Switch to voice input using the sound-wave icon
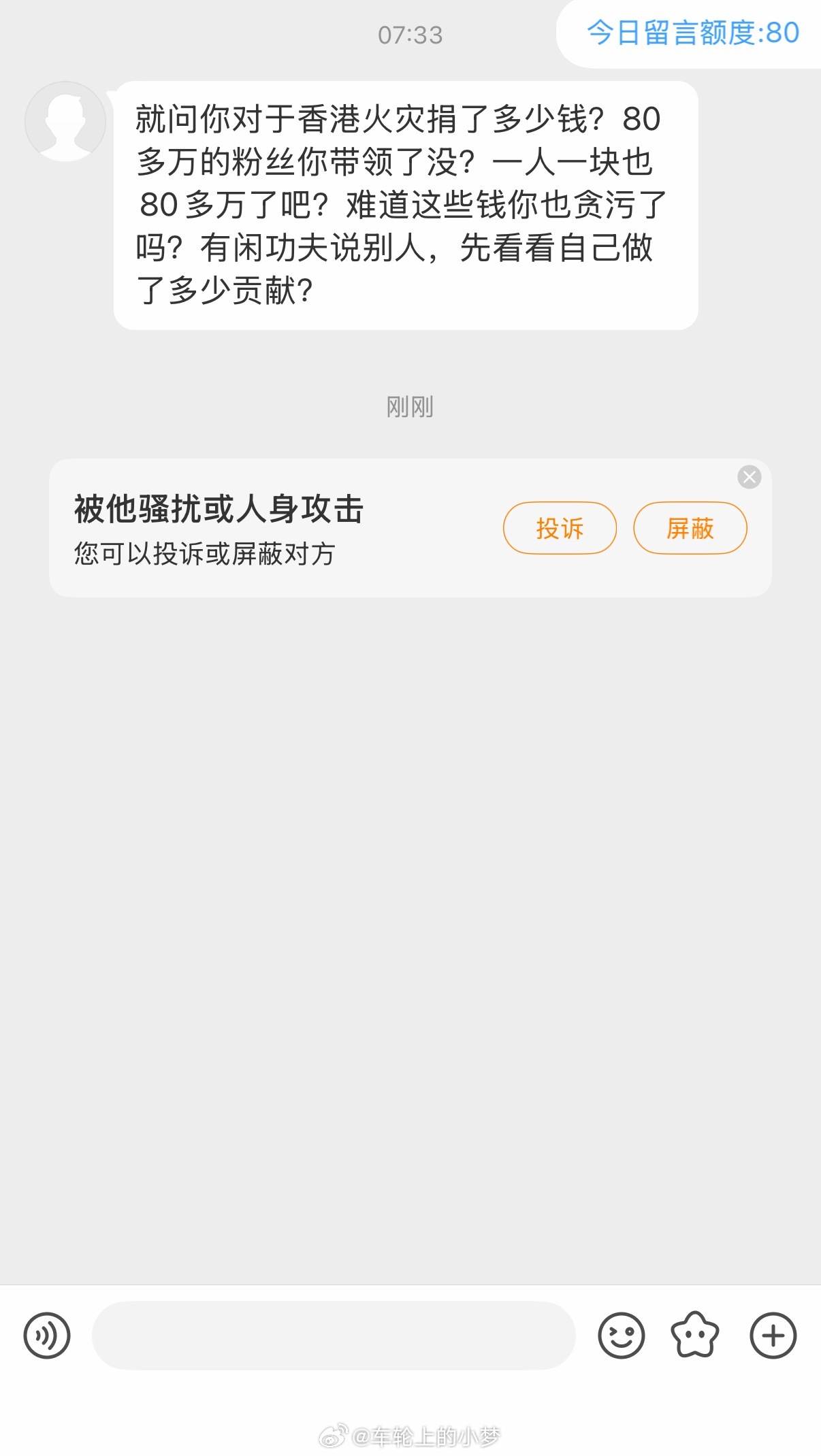821x1456 pixels. click(47, 1336)
